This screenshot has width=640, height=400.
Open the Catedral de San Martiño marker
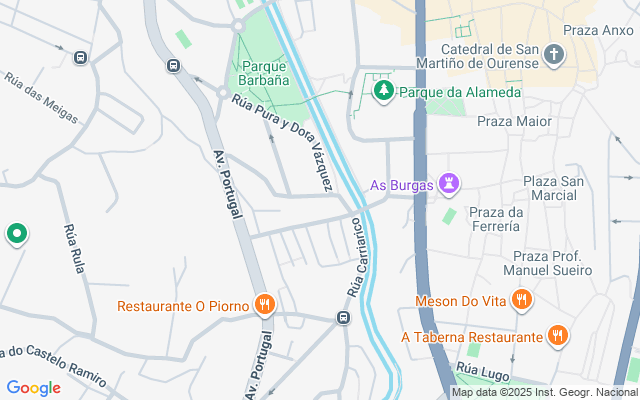coord(554,52)
